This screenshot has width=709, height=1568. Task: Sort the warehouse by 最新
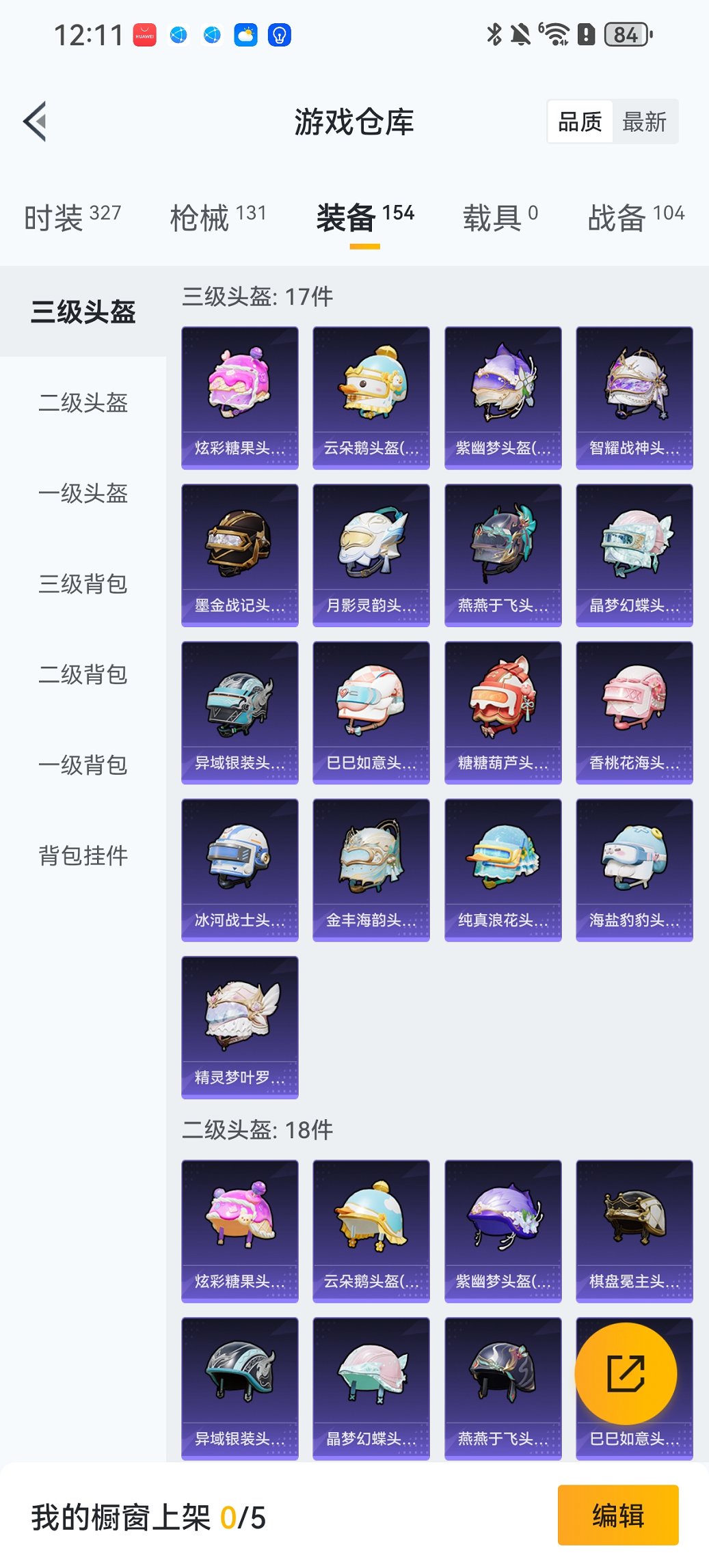point(644,122)
